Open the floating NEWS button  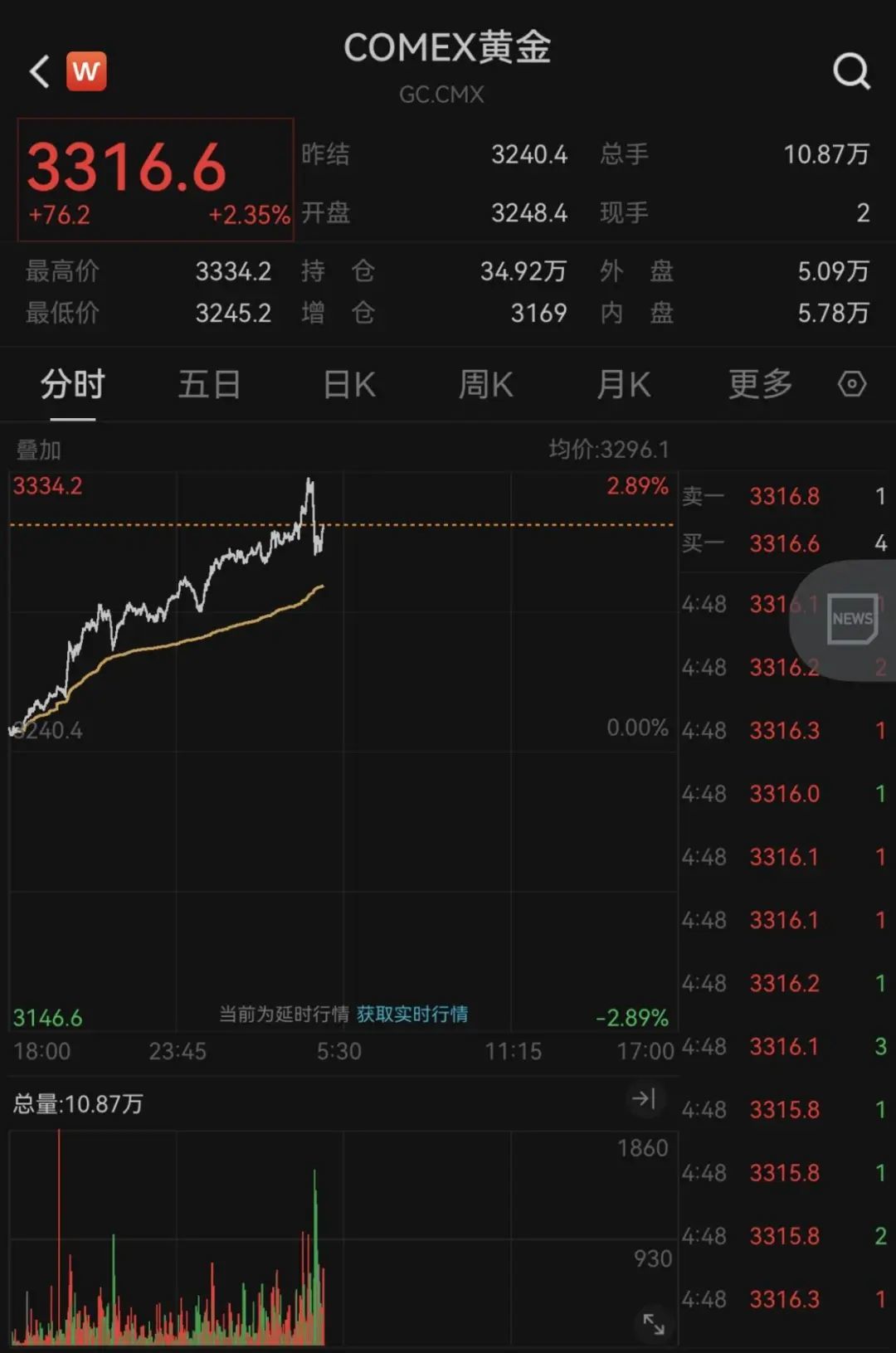(852, 620)
